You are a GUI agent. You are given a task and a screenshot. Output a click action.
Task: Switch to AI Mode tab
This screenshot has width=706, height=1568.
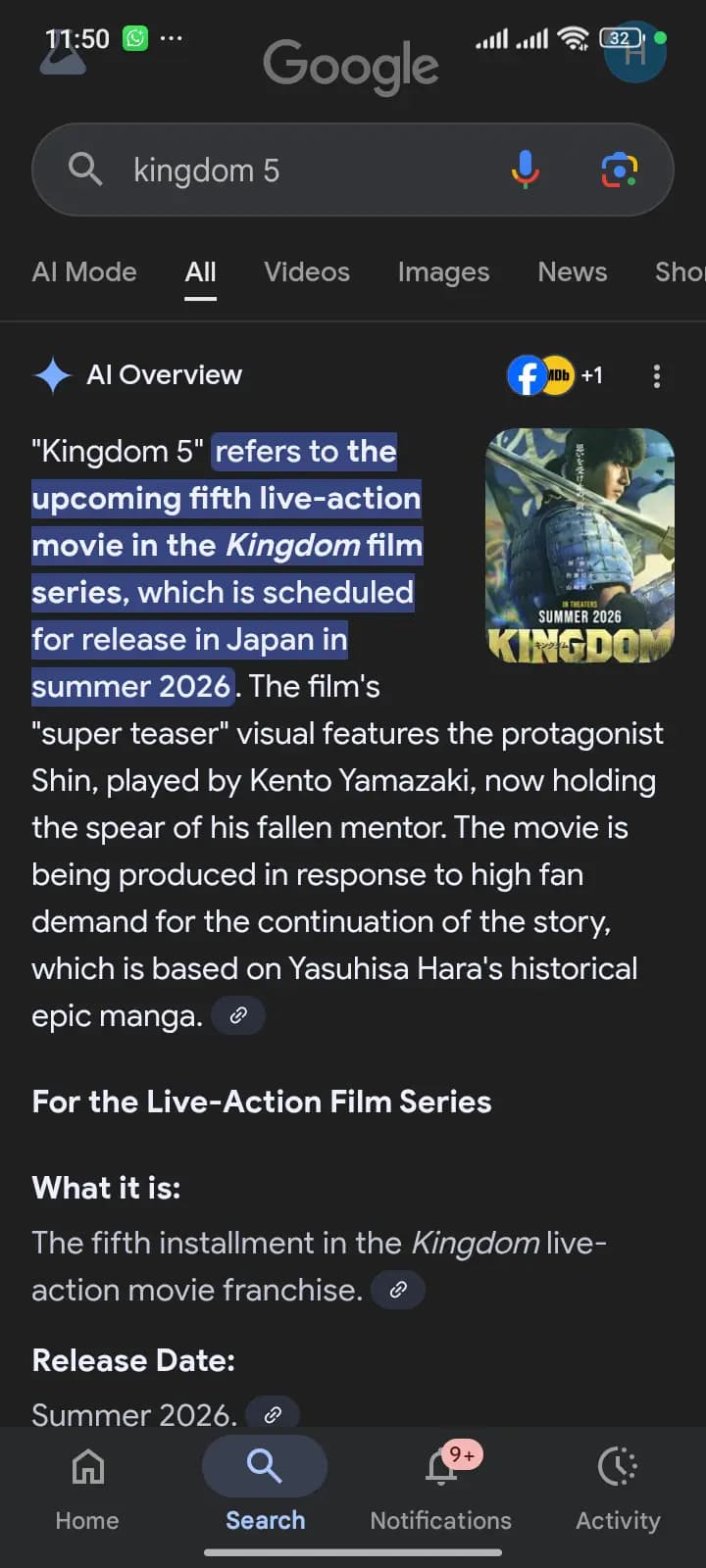coord(84,271)
